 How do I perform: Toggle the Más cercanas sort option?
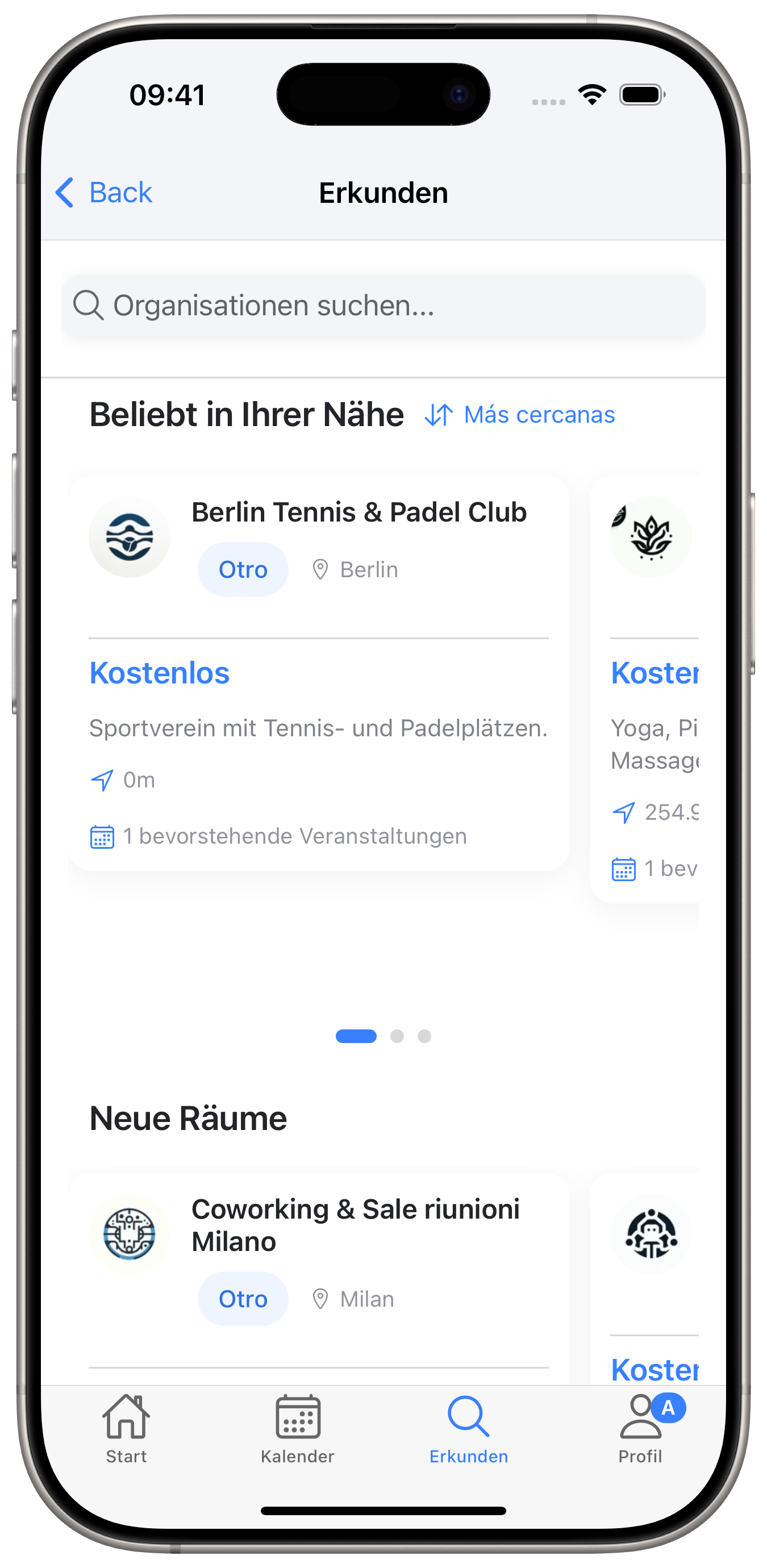pos(520,414)
